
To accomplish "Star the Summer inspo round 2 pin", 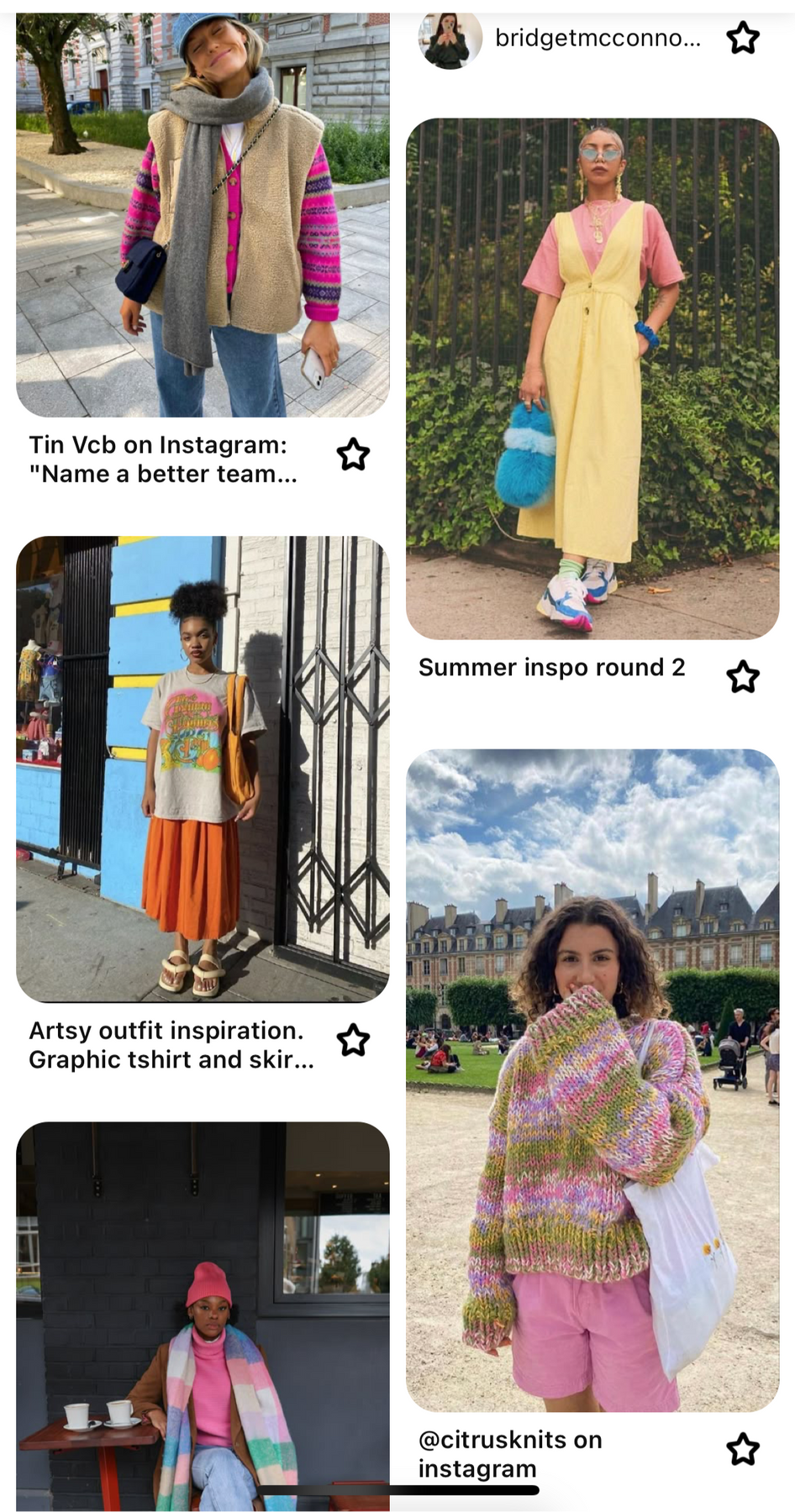I will click(x=743, y=676).
